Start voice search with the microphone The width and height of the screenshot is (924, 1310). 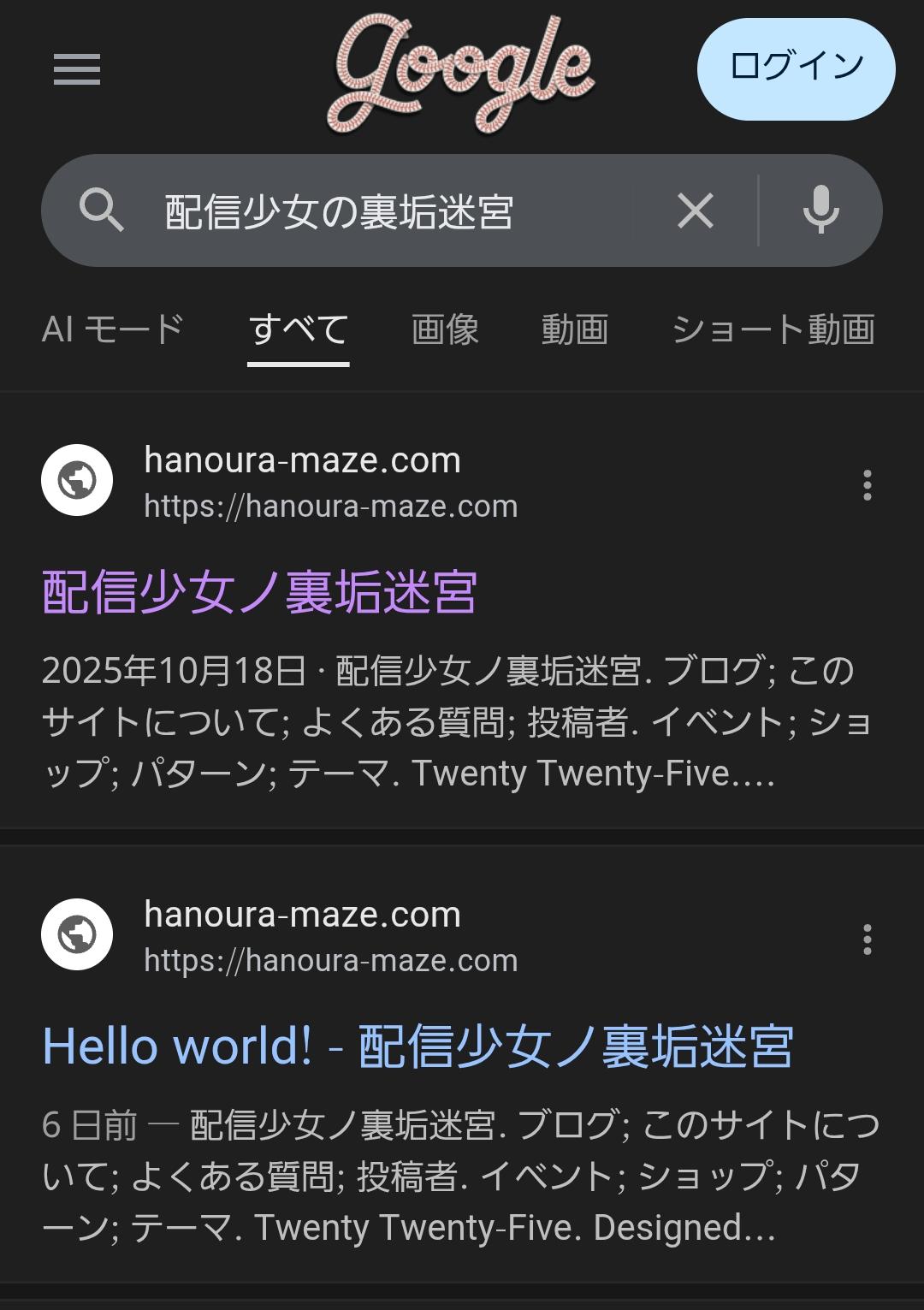coord(820,210)
